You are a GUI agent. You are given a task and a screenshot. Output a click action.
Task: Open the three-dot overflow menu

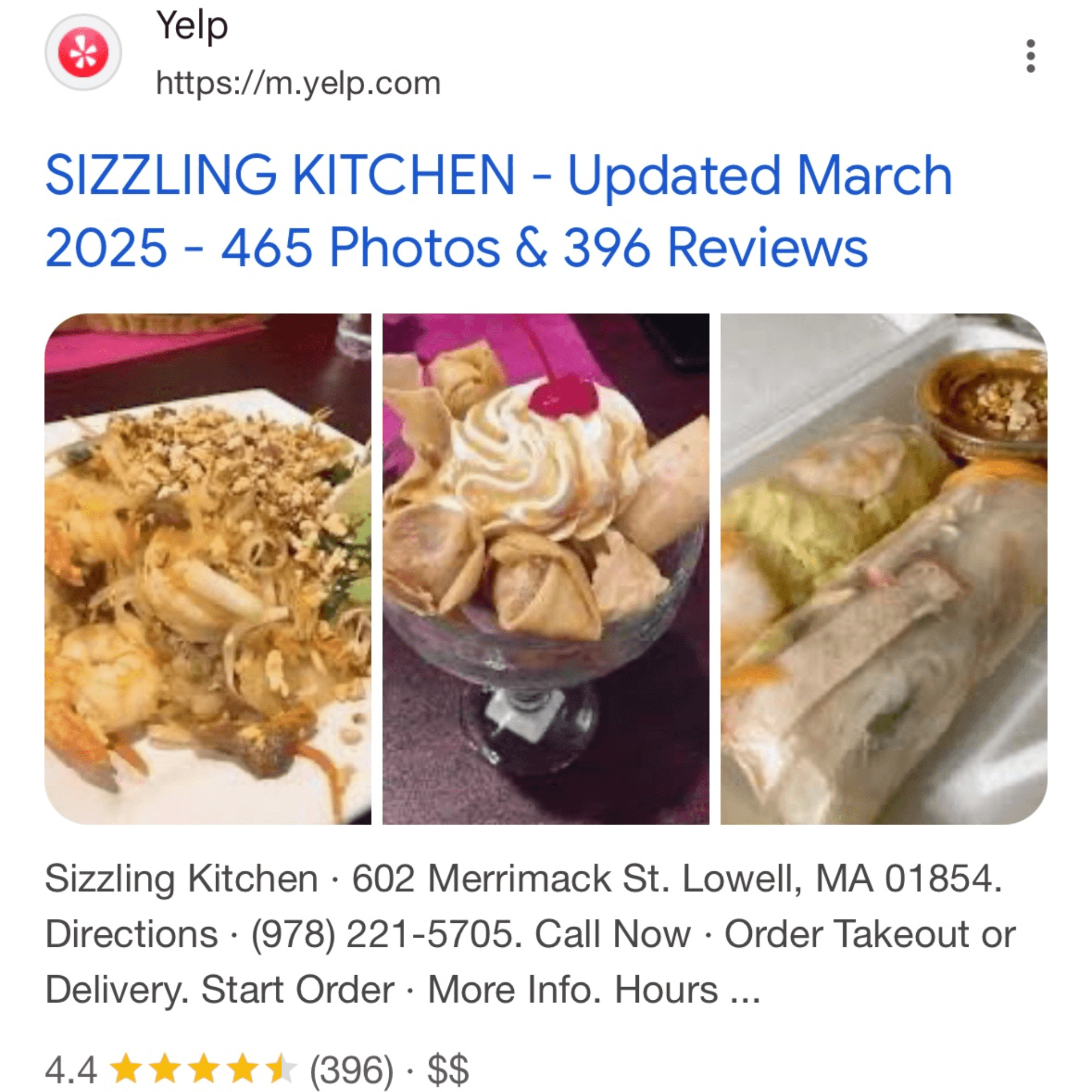click(1030, 56)
